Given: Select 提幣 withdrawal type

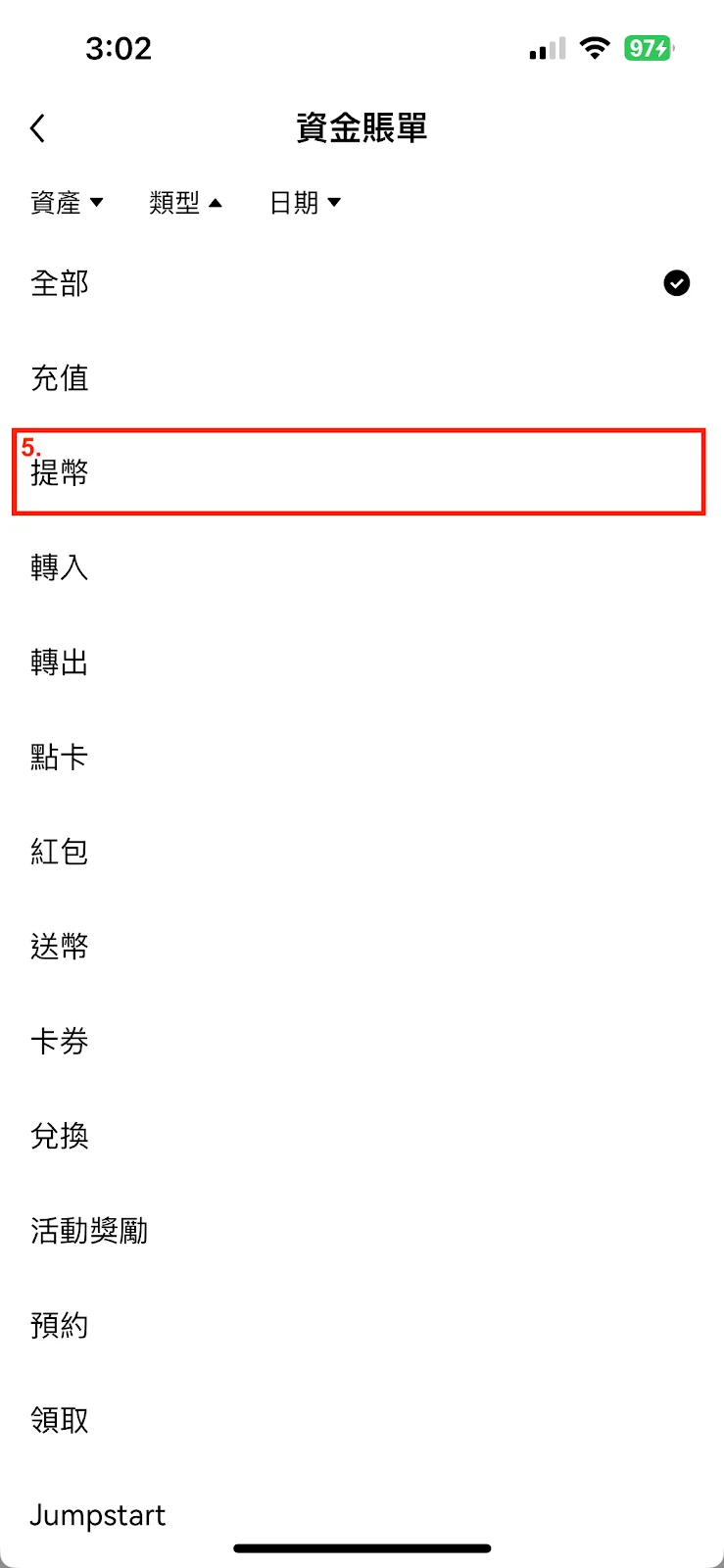Looking at the screenshot, I should click(x=60, y=473).
